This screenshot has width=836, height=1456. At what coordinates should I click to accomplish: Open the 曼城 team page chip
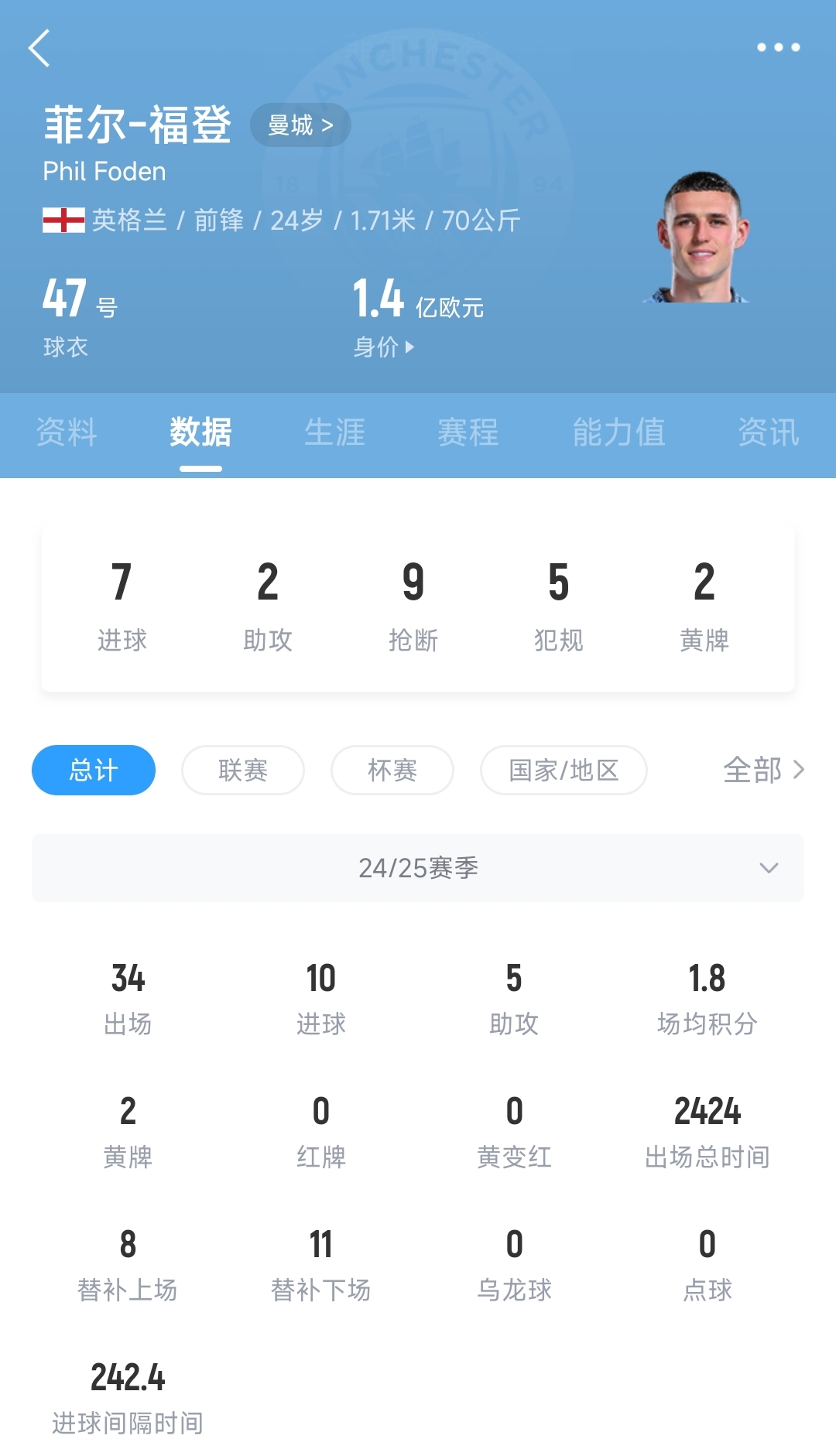tap(300, 125)
